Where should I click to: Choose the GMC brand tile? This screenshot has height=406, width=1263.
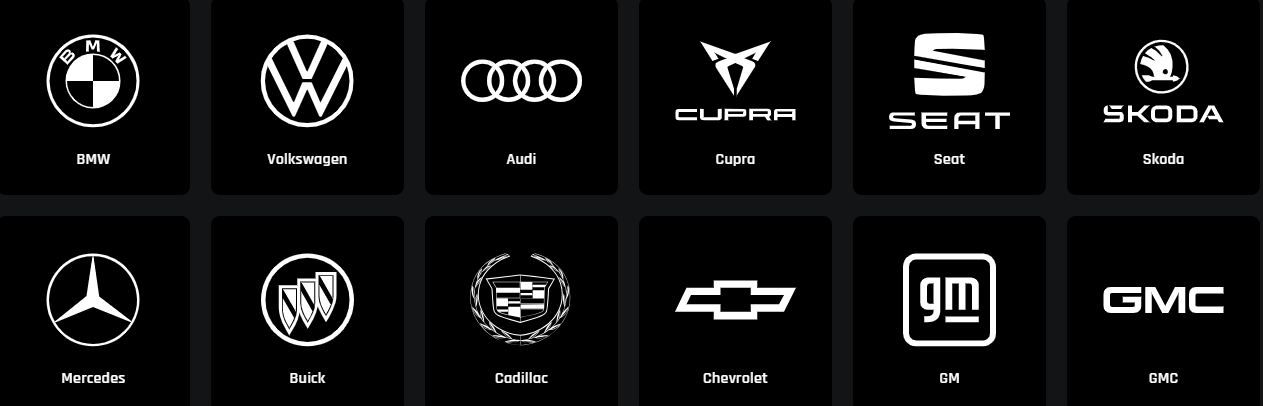click(x=1163, y=310)
